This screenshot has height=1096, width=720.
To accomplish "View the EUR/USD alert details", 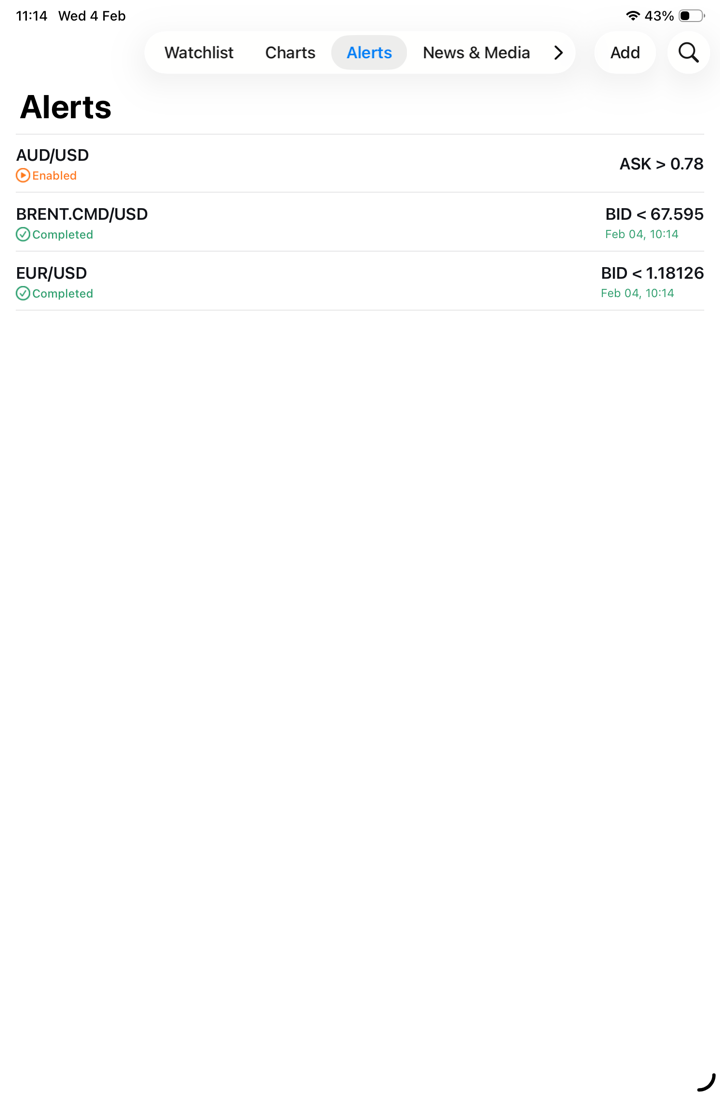I will (360, 282).
